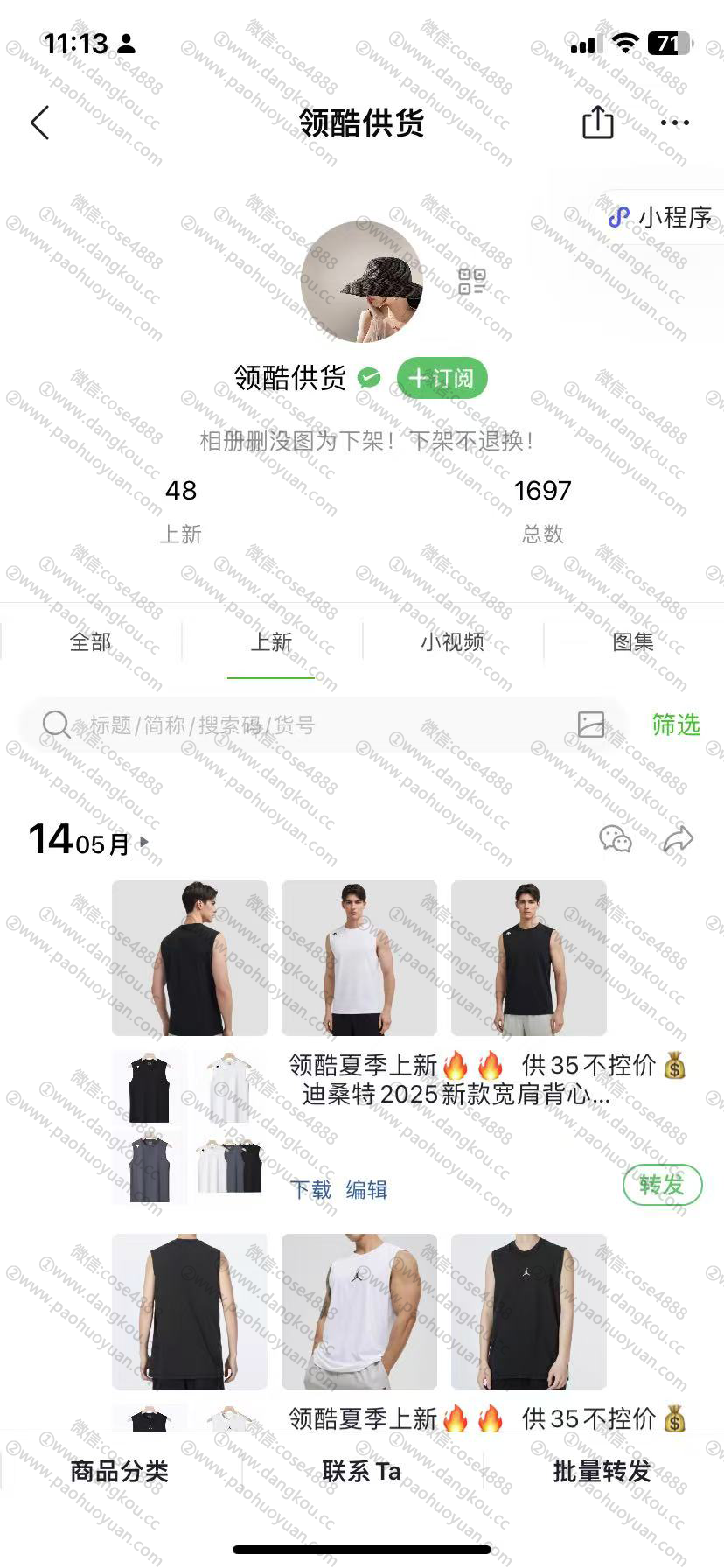Subscribe with the 订阅 button
Viewport: 724px width, 1568px height.
click(x=442, y=378)
